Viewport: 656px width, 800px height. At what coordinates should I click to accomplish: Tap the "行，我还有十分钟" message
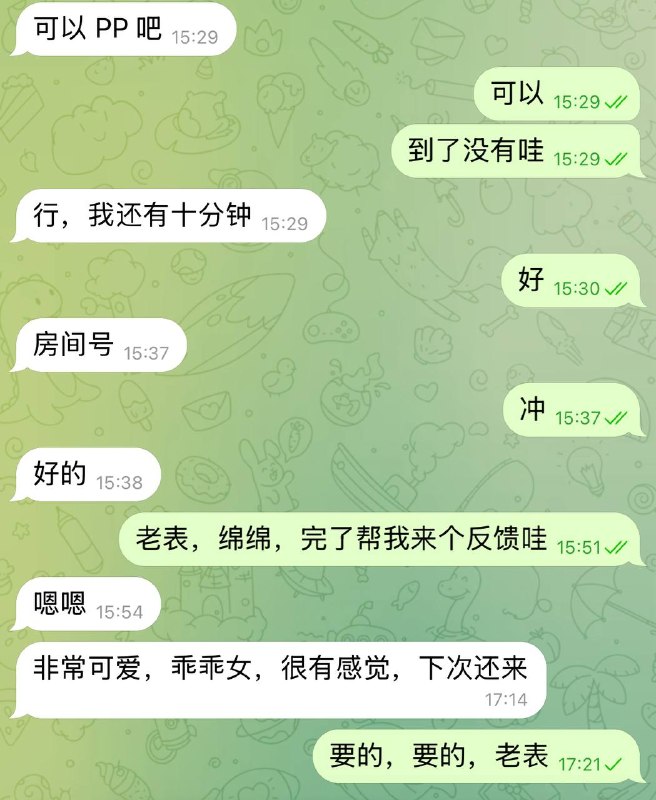click(169, 215)
